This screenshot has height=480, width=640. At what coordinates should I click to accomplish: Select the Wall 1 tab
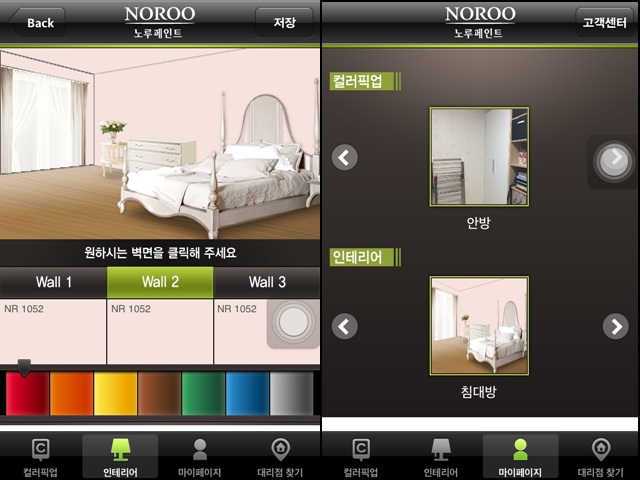coord(54,282)
